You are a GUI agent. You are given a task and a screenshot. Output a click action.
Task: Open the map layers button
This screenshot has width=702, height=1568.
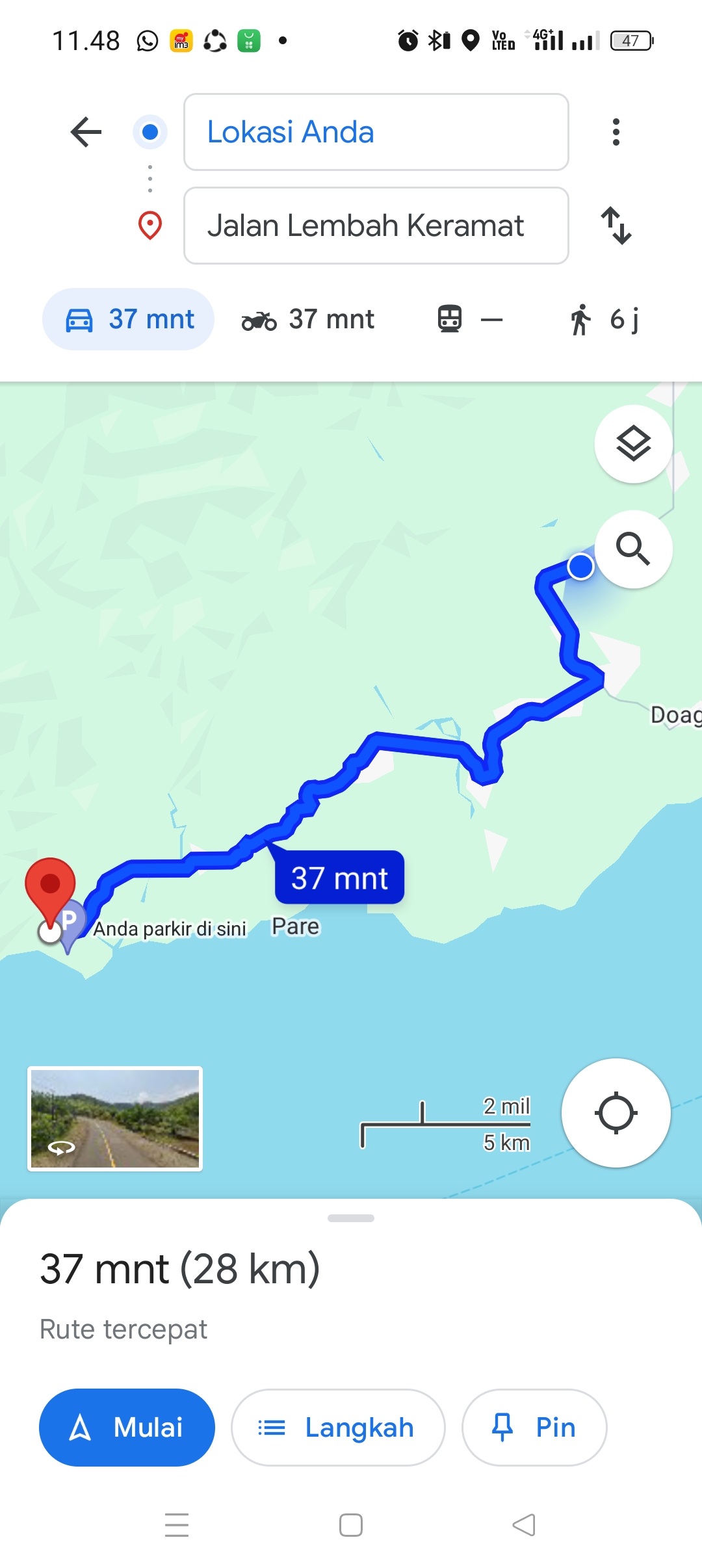coord(634,444)
